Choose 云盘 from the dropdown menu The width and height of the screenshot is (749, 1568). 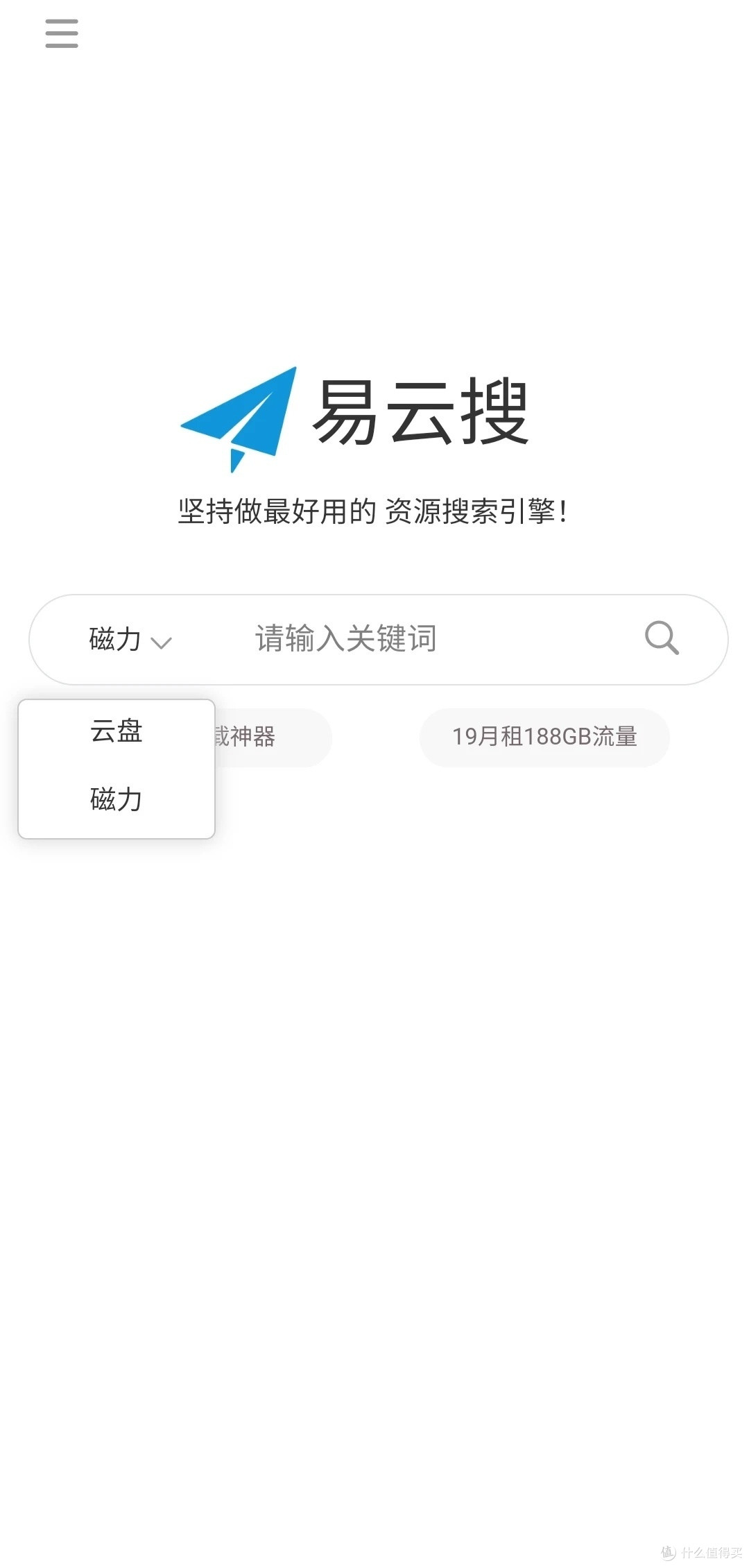116,731
